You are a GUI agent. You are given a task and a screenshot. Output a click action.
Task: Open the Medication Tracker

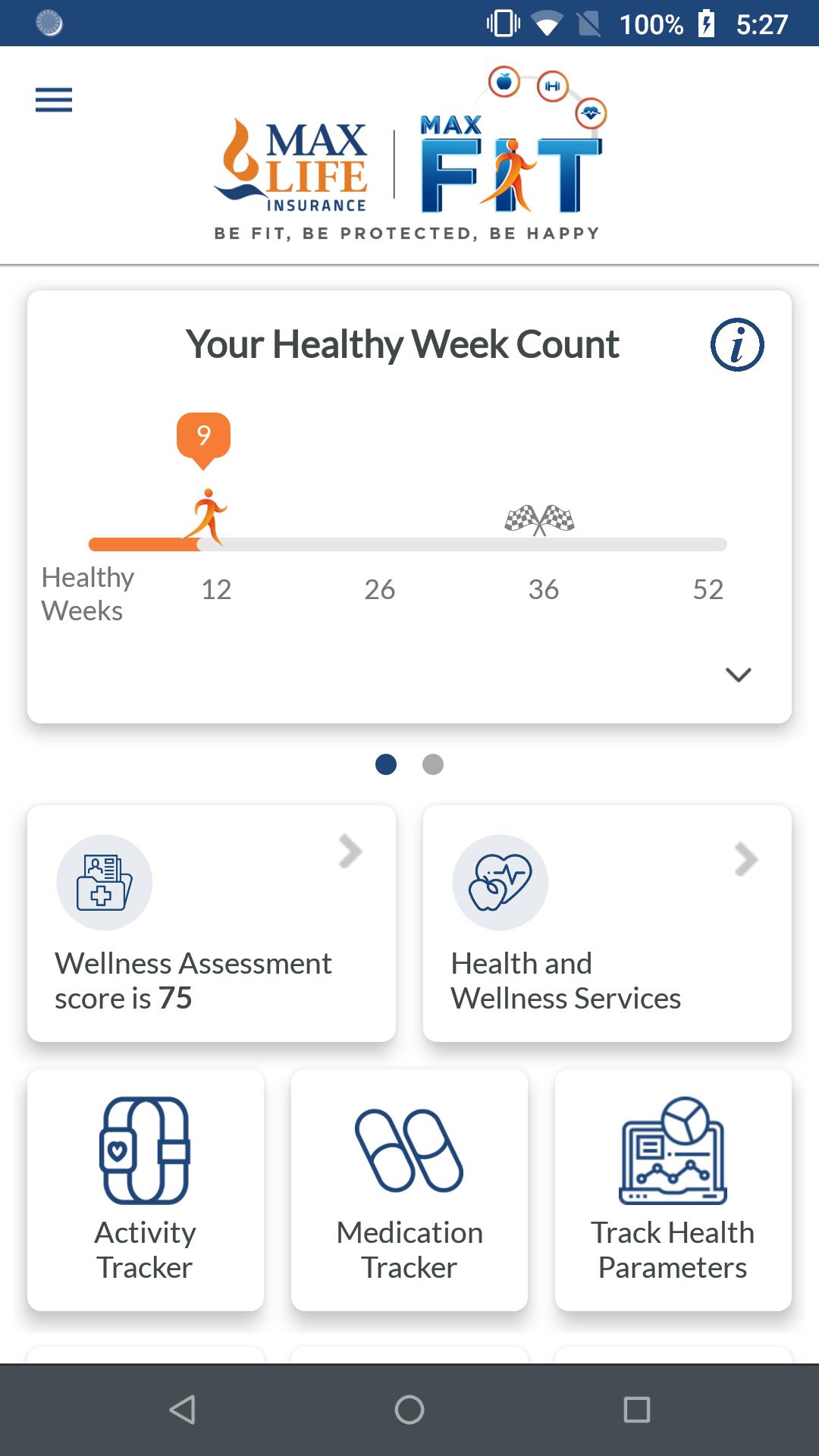pos(409,1189)
